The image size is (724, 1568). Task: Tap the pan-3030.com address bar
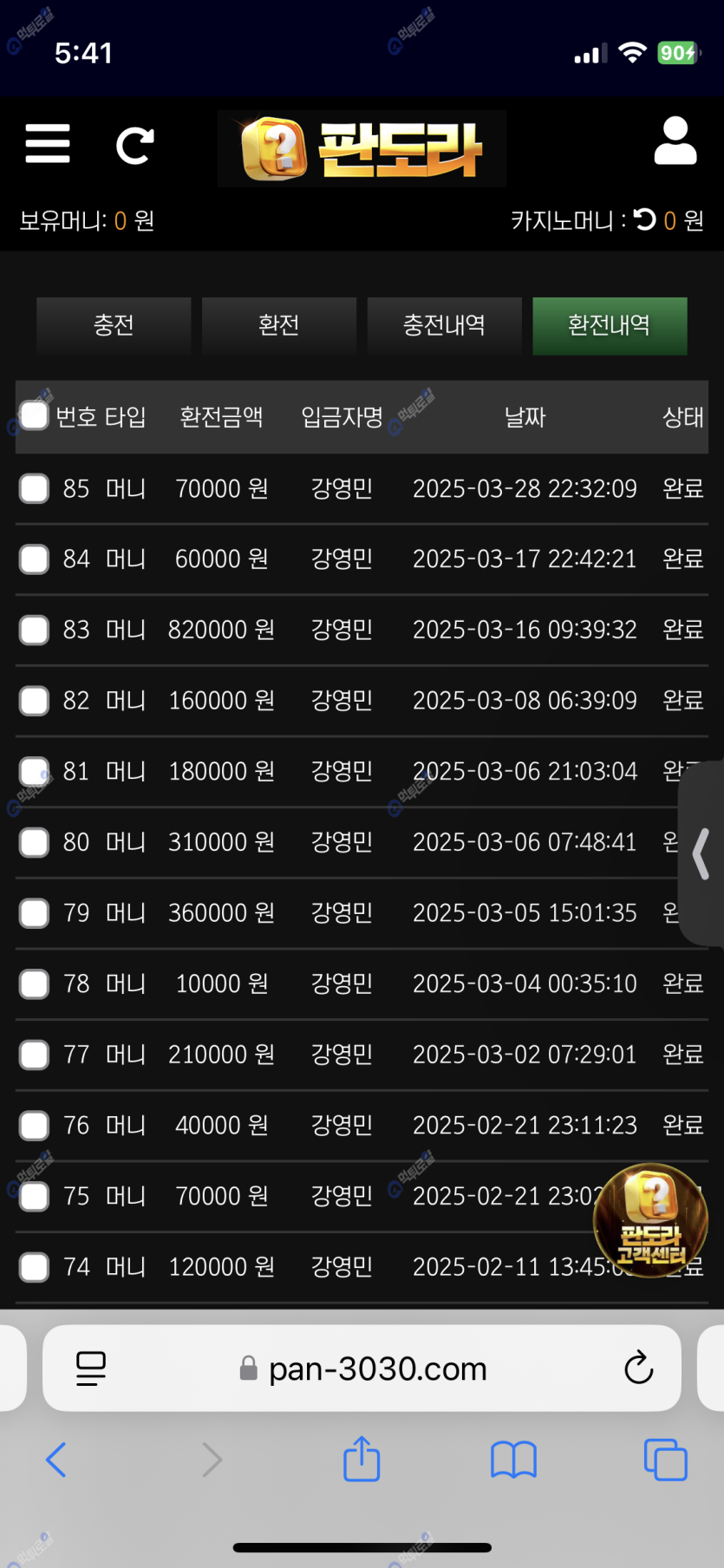click(x=362, y=1369)
